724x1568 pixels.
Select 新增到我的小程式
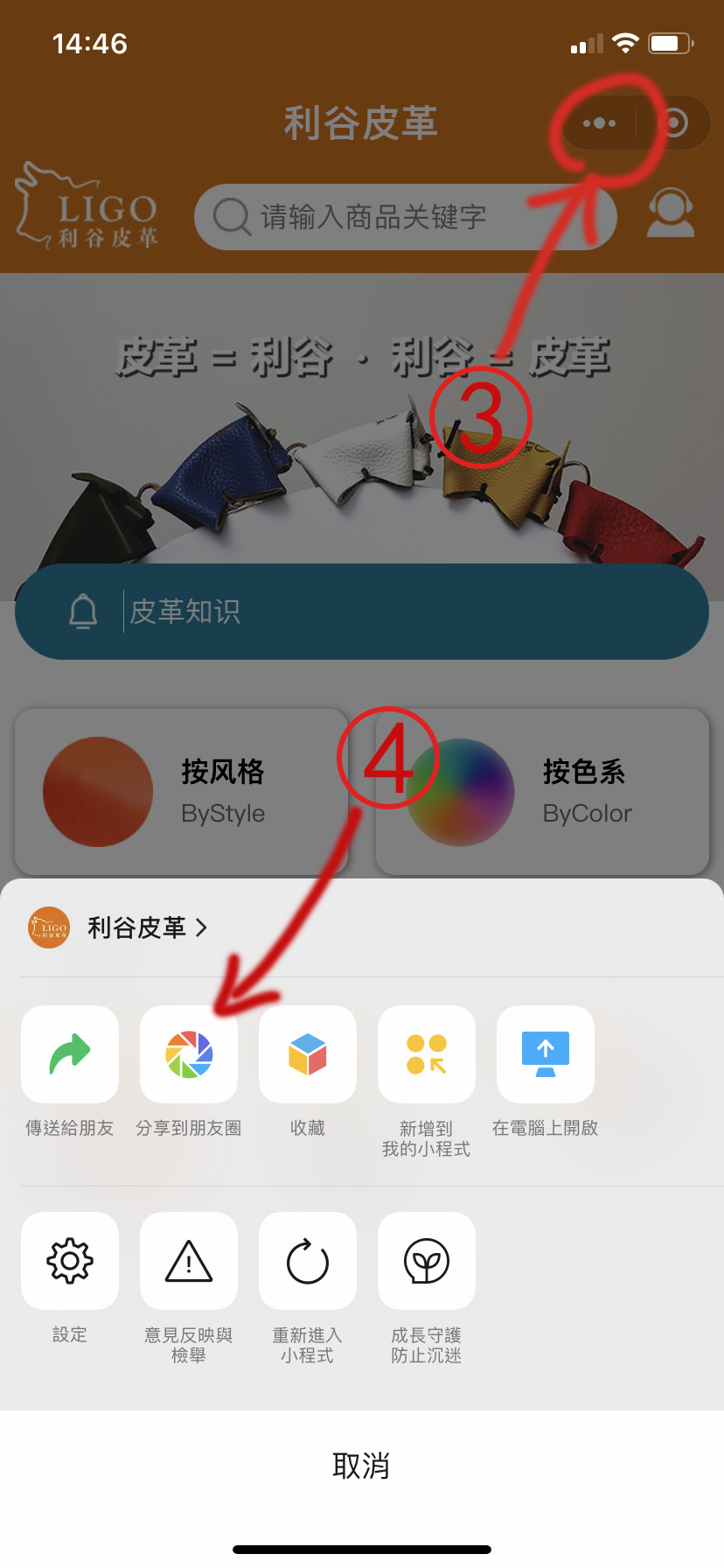427,1054
